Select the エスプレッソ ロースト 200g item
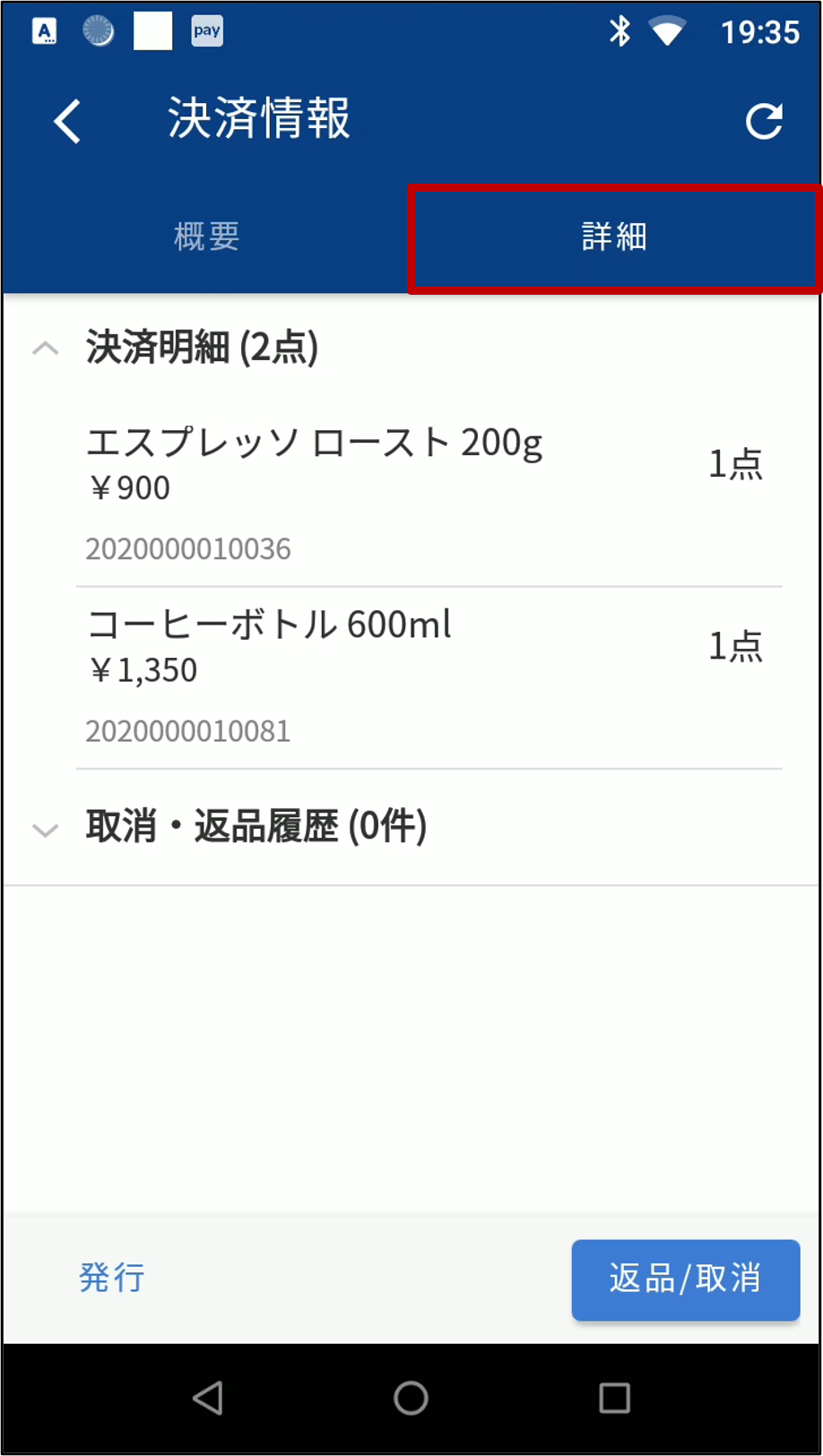This screenshot has width=823, height=1456. pyautogui.click(x=316, y=443)
